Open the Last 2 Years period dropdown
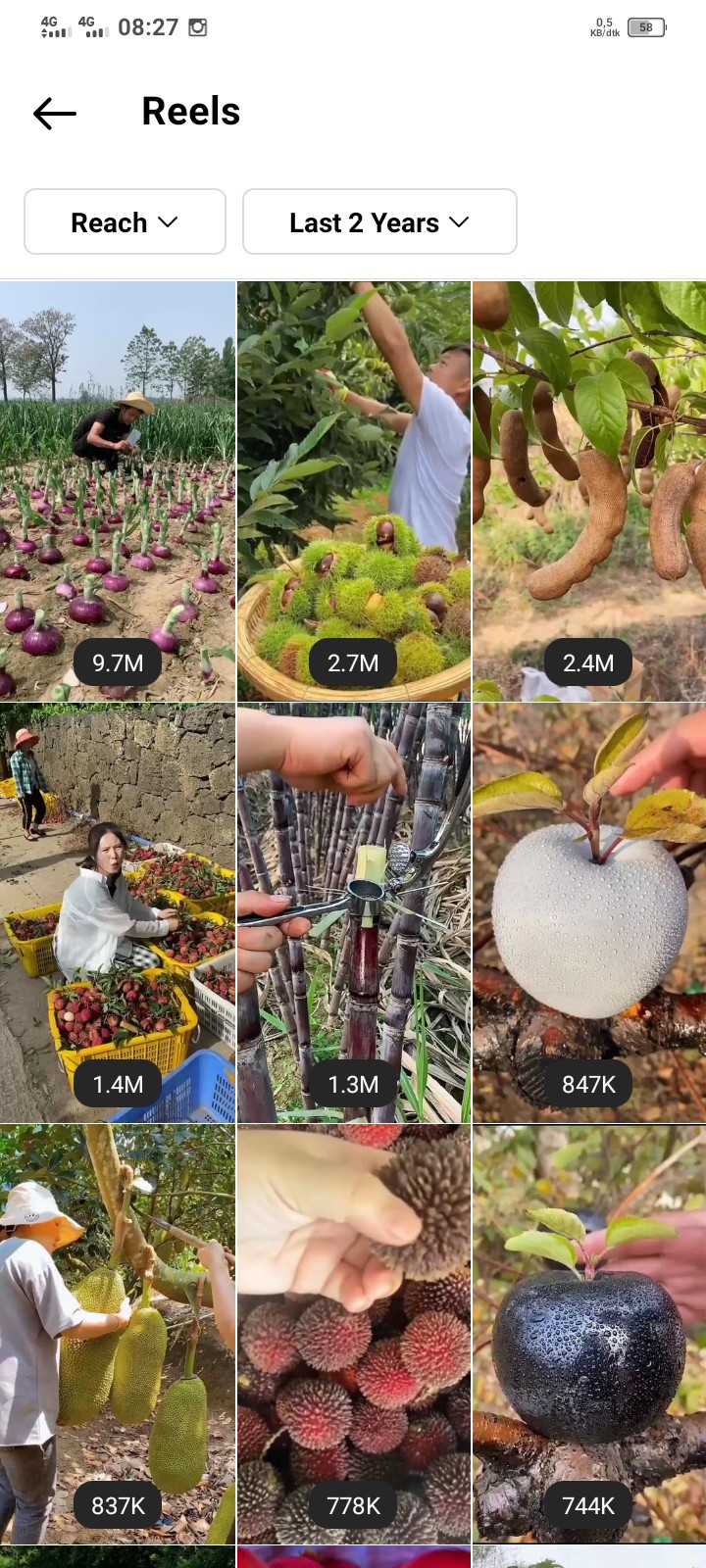This screenshot has width=706, height=1568. coord(379,221)
